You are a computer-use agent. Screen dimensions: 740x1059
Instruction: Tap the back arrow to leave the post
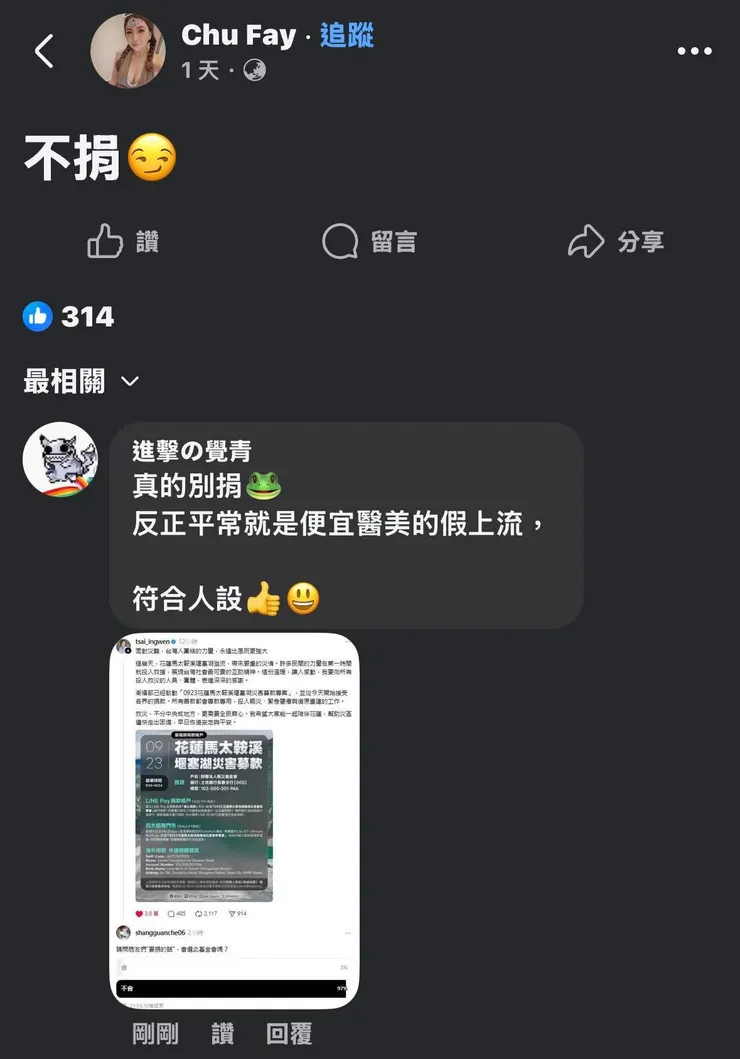45,52
